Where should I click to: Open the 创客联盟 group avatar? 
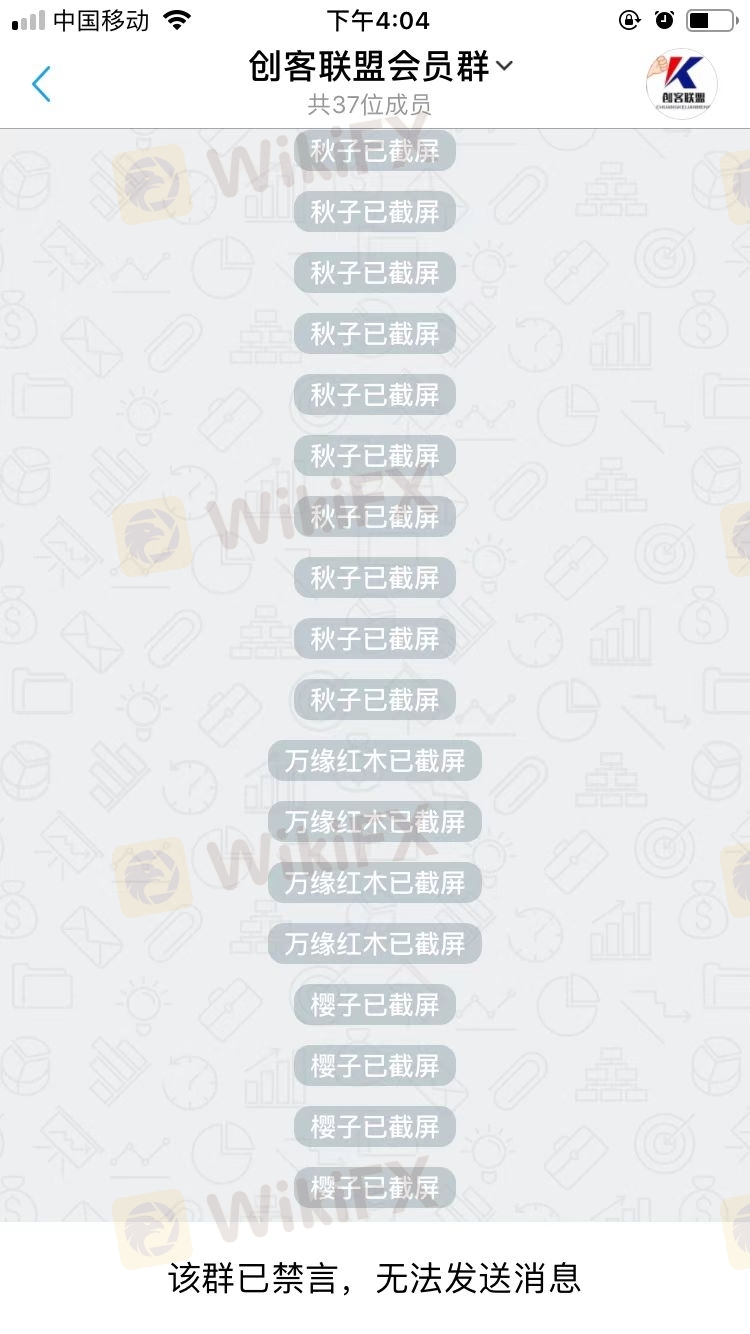pyautogui.click(x=682, y=84)
